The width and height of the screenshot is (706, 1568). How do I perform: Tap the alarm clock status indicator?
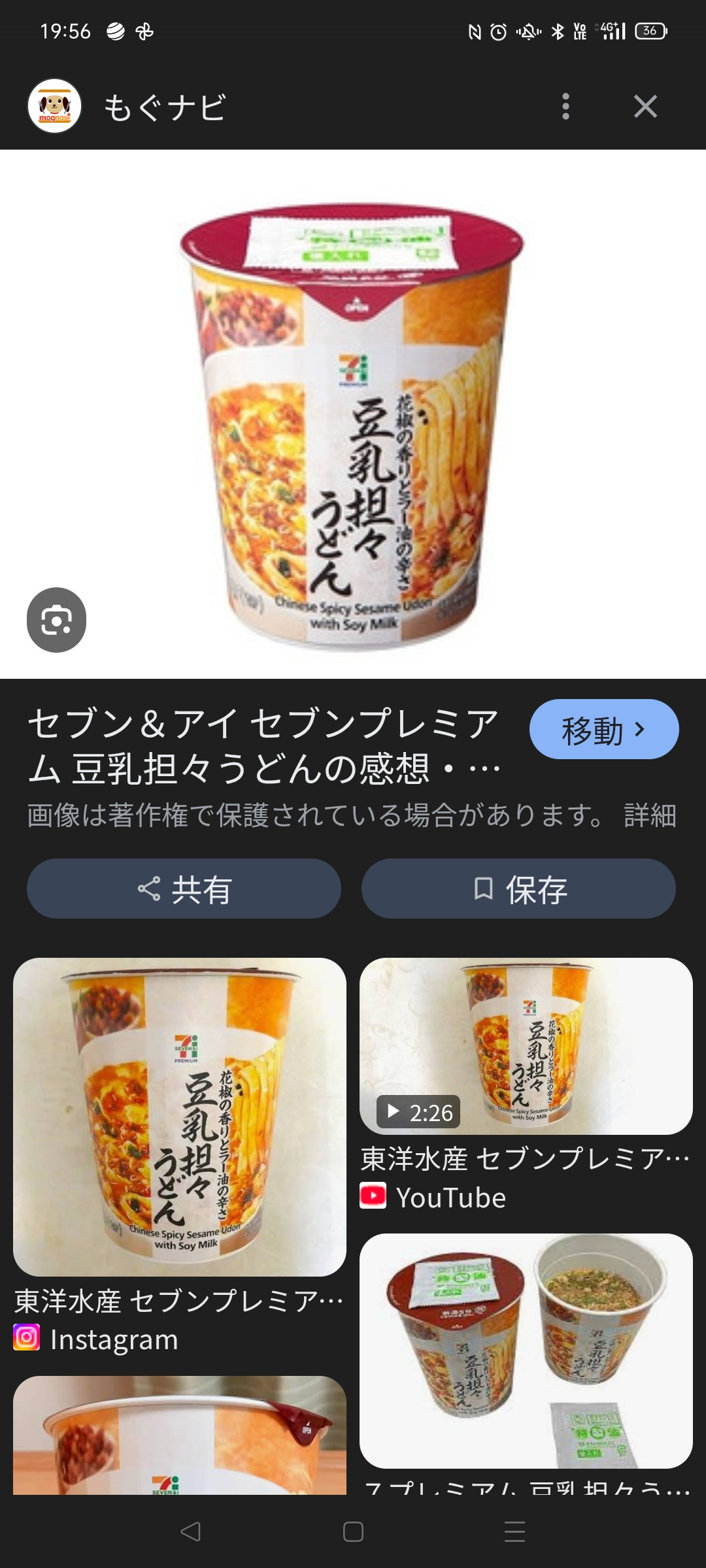click(x=498, y=31)
